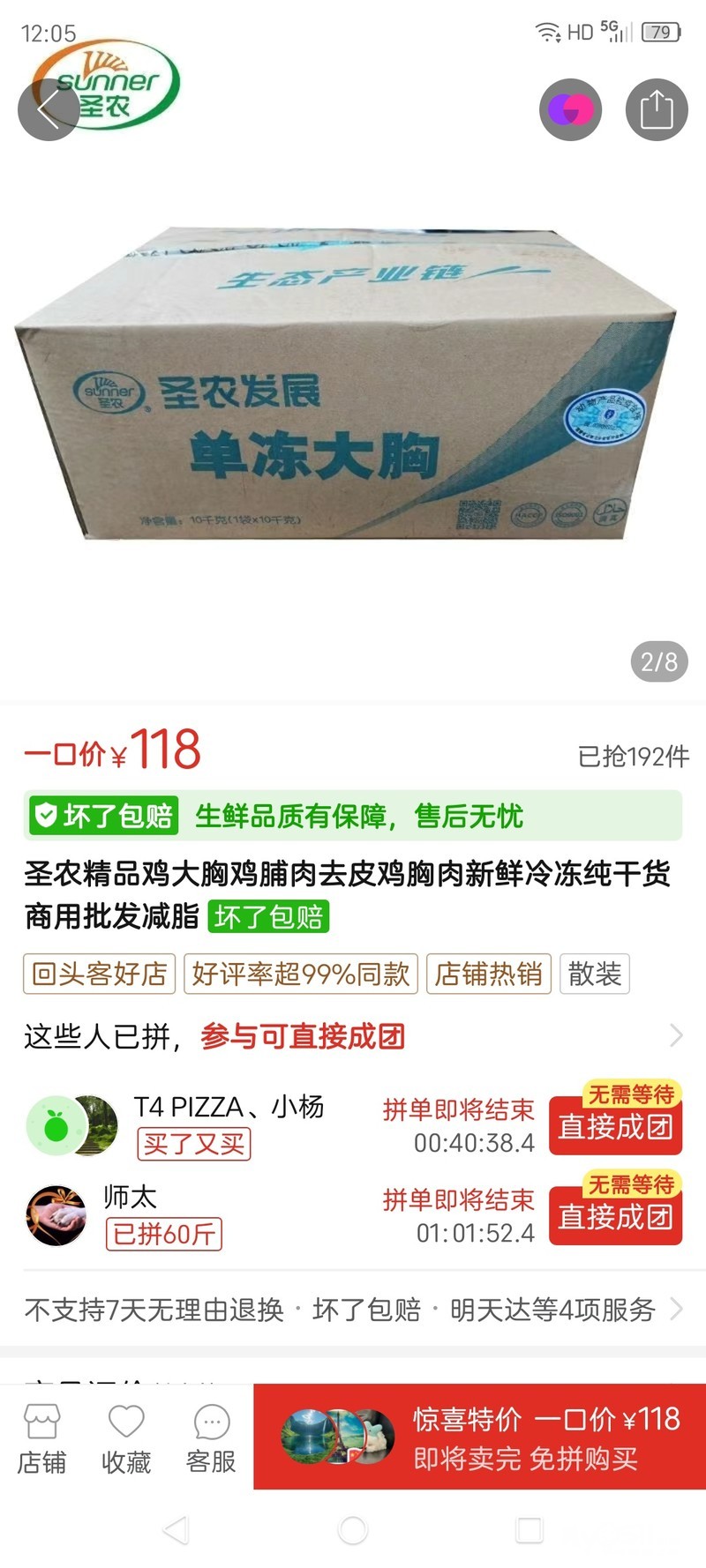
Task: Join 师太's group with 直接成团
Action: (615, 1216)
